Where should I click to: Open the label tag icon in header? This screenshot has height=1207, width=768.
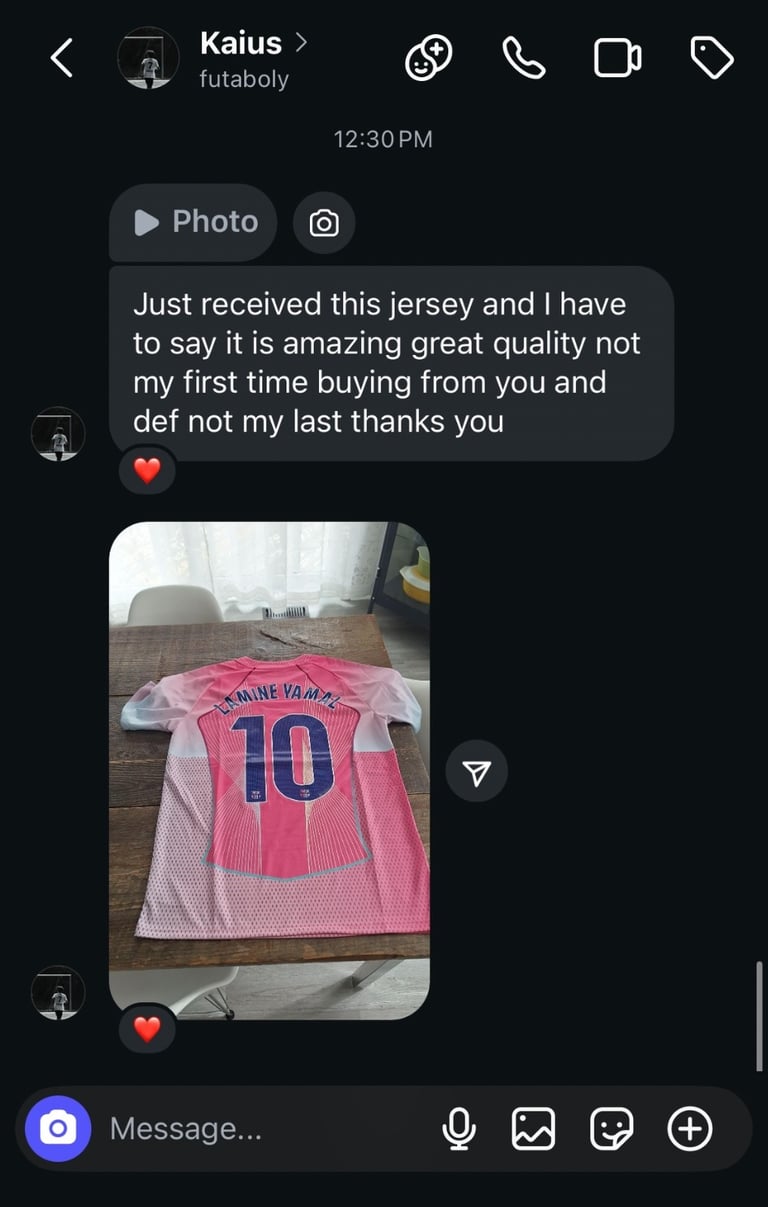coord(712,59)
